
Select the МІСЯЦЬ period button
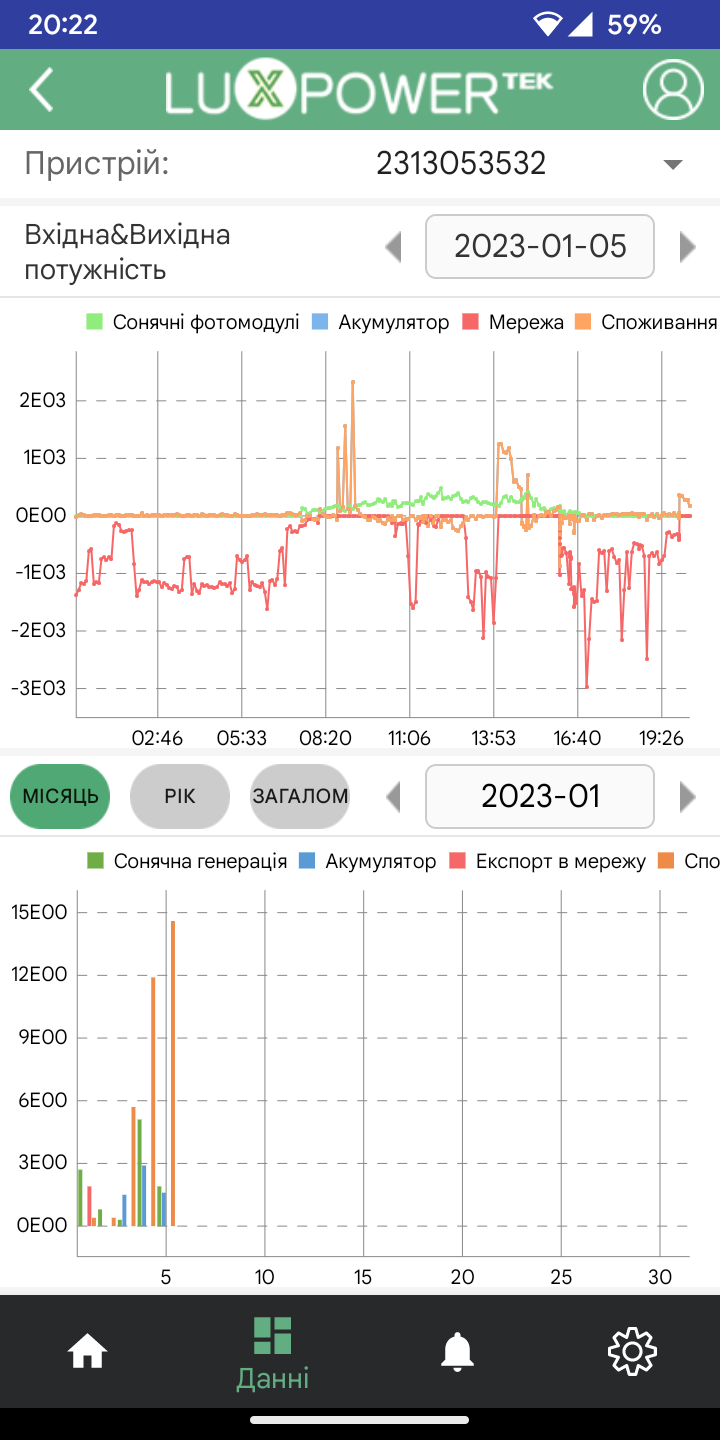click(60, 797)
